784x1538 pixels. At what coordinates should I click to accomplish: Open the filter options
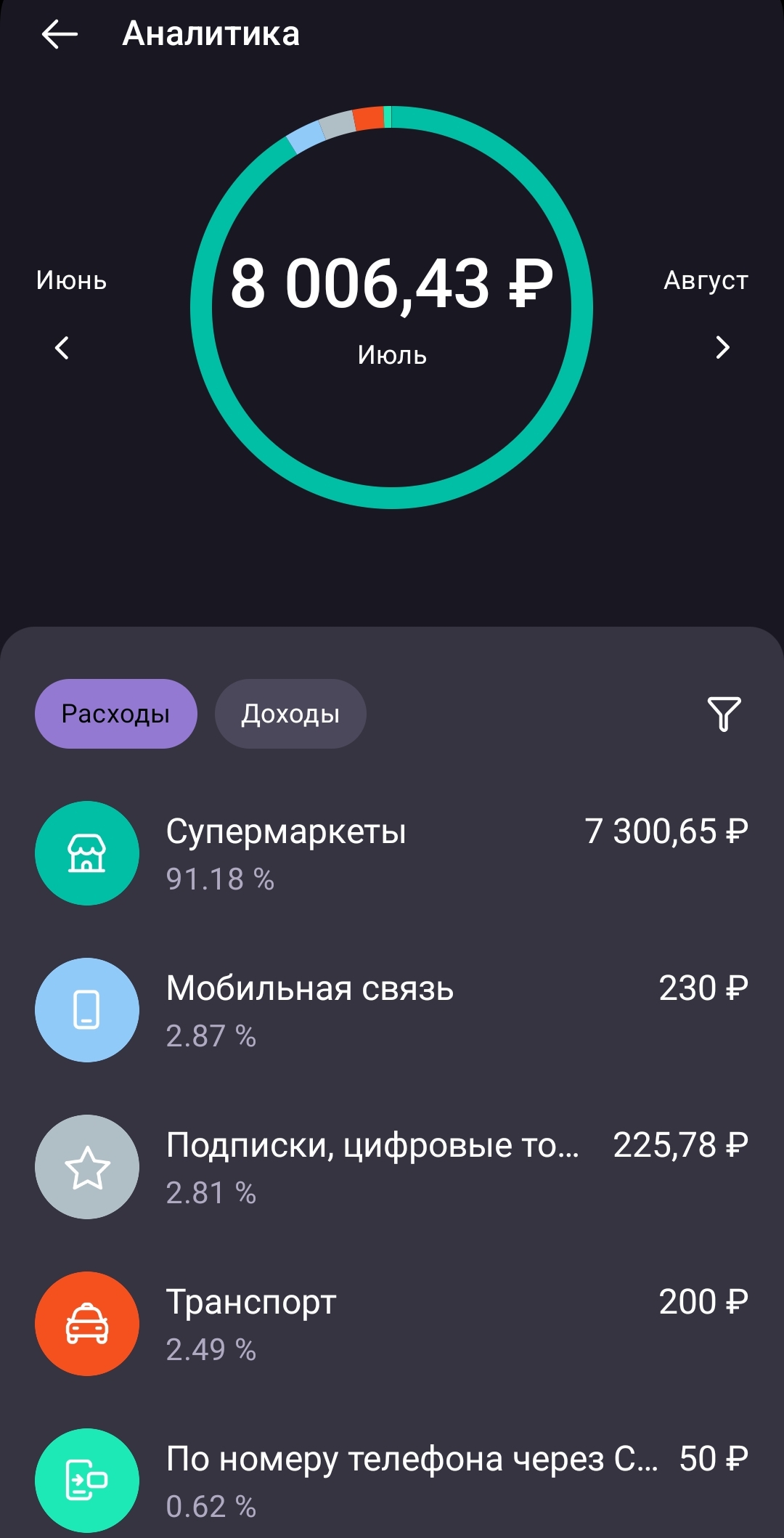(x=724, y=714)
